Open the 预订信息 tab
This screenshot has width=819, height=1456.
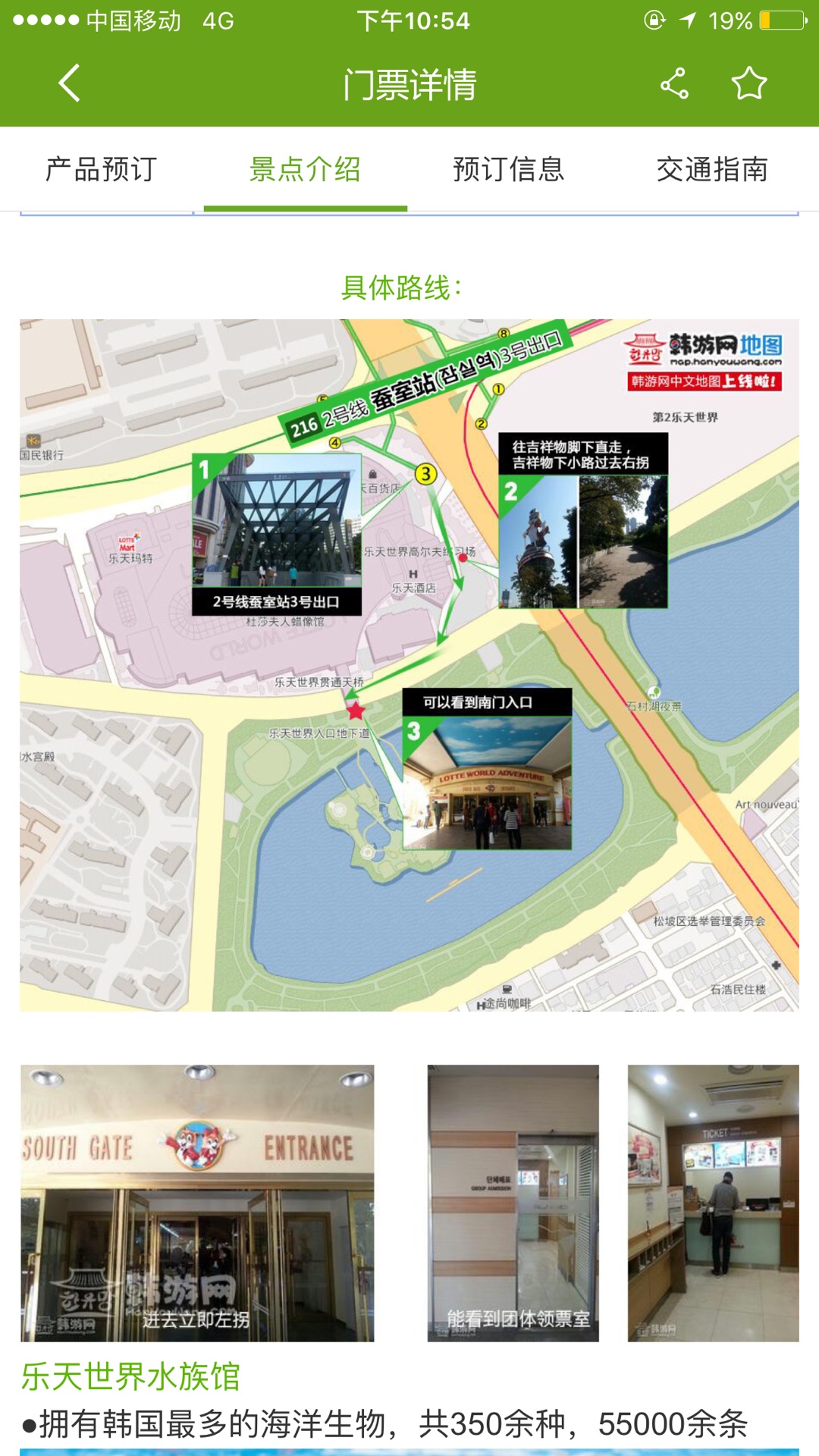[509, 169]
